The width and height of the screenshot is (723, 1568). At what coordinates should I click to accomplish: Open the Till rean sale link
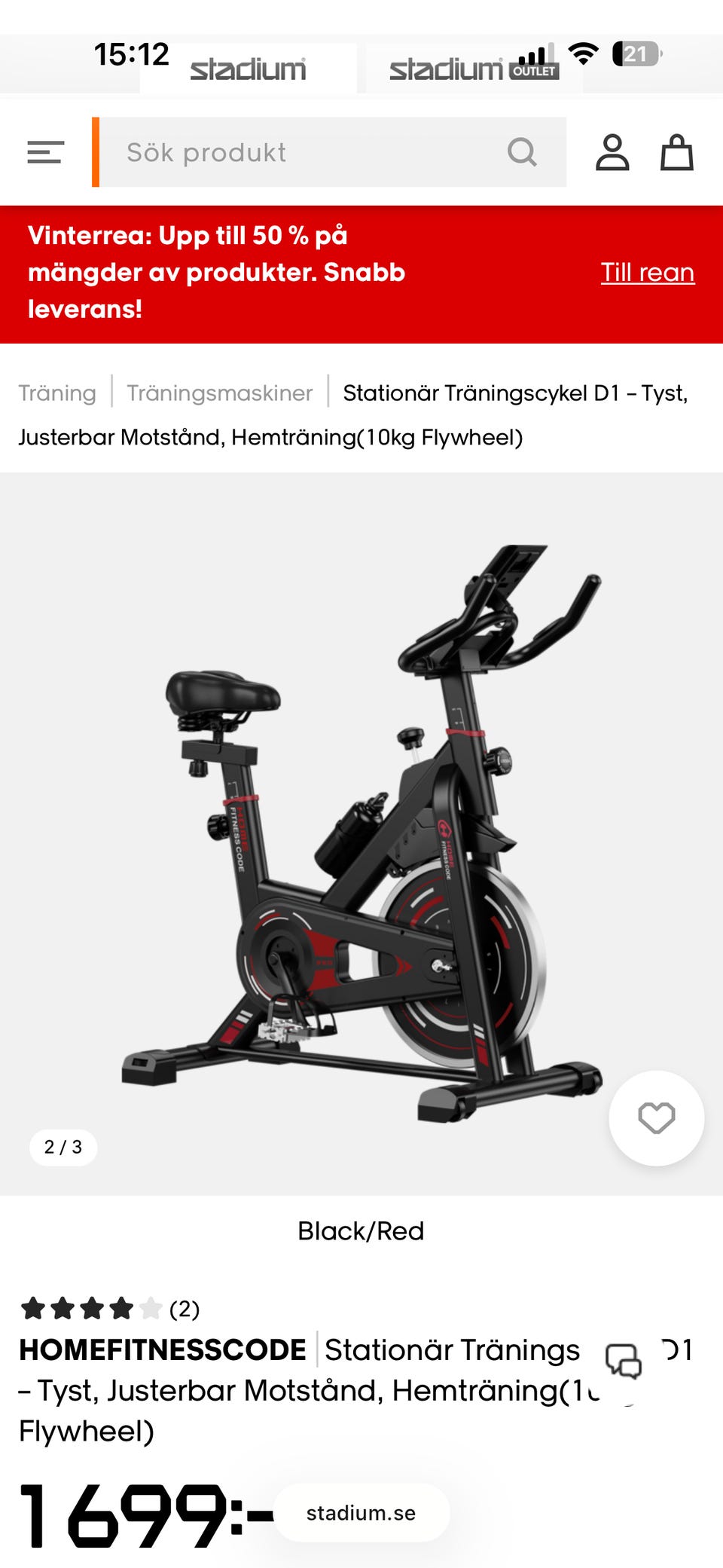click(647, 273)
